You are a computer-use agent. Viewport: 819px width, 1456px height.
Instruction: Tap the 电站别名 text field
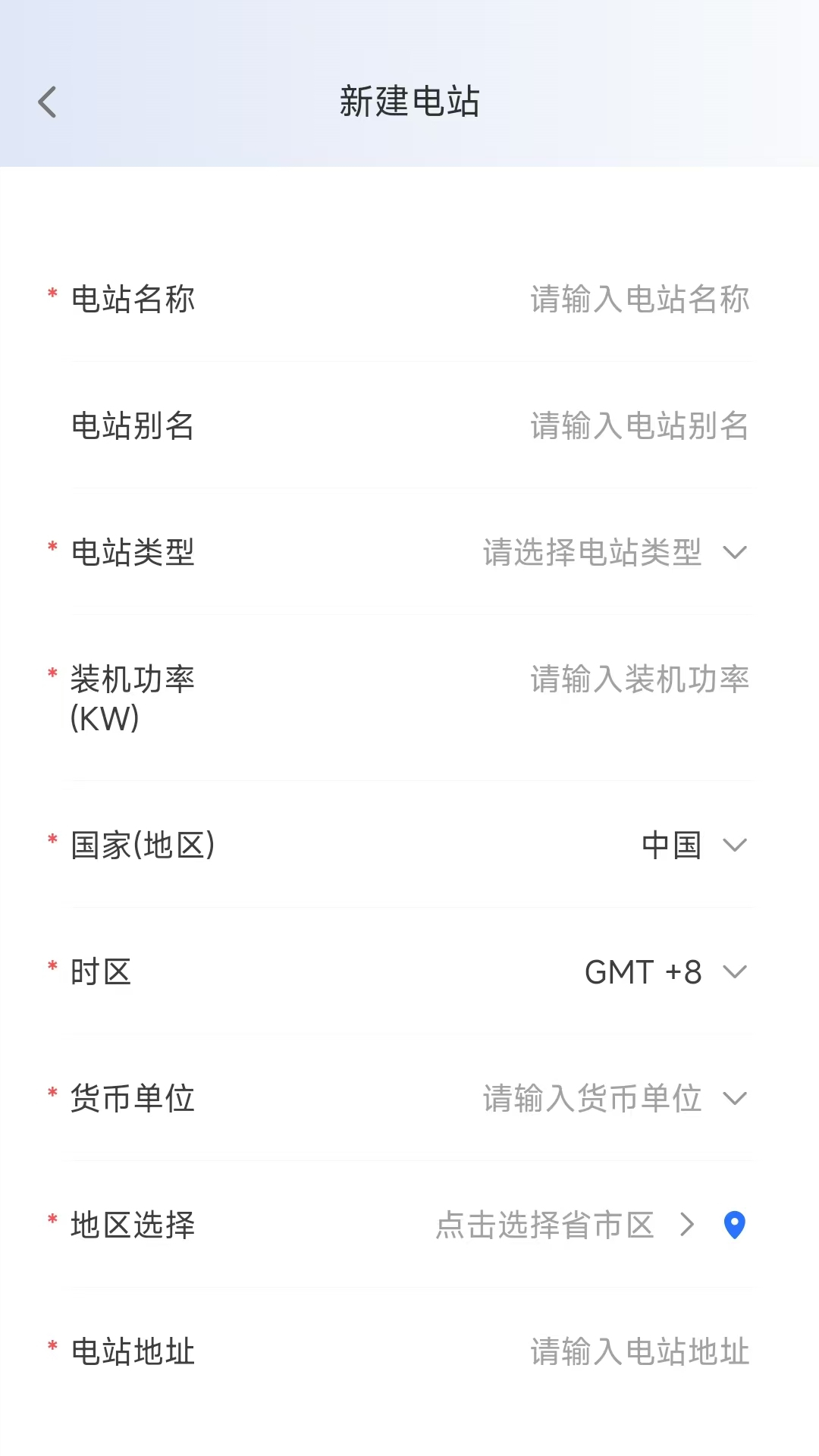point(639,426)
